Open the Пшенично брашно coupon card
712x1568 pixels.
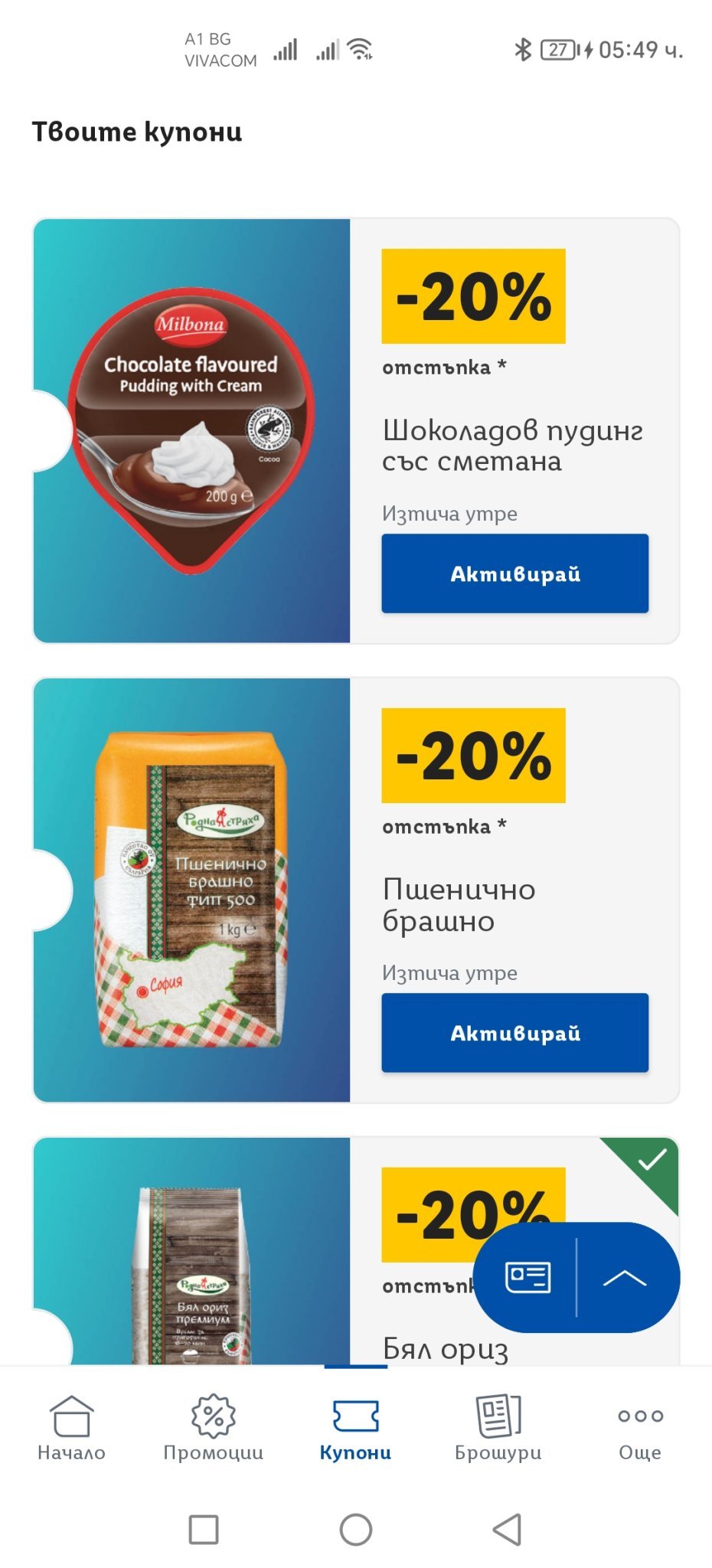pyautogui.click(x=356, y=890)
